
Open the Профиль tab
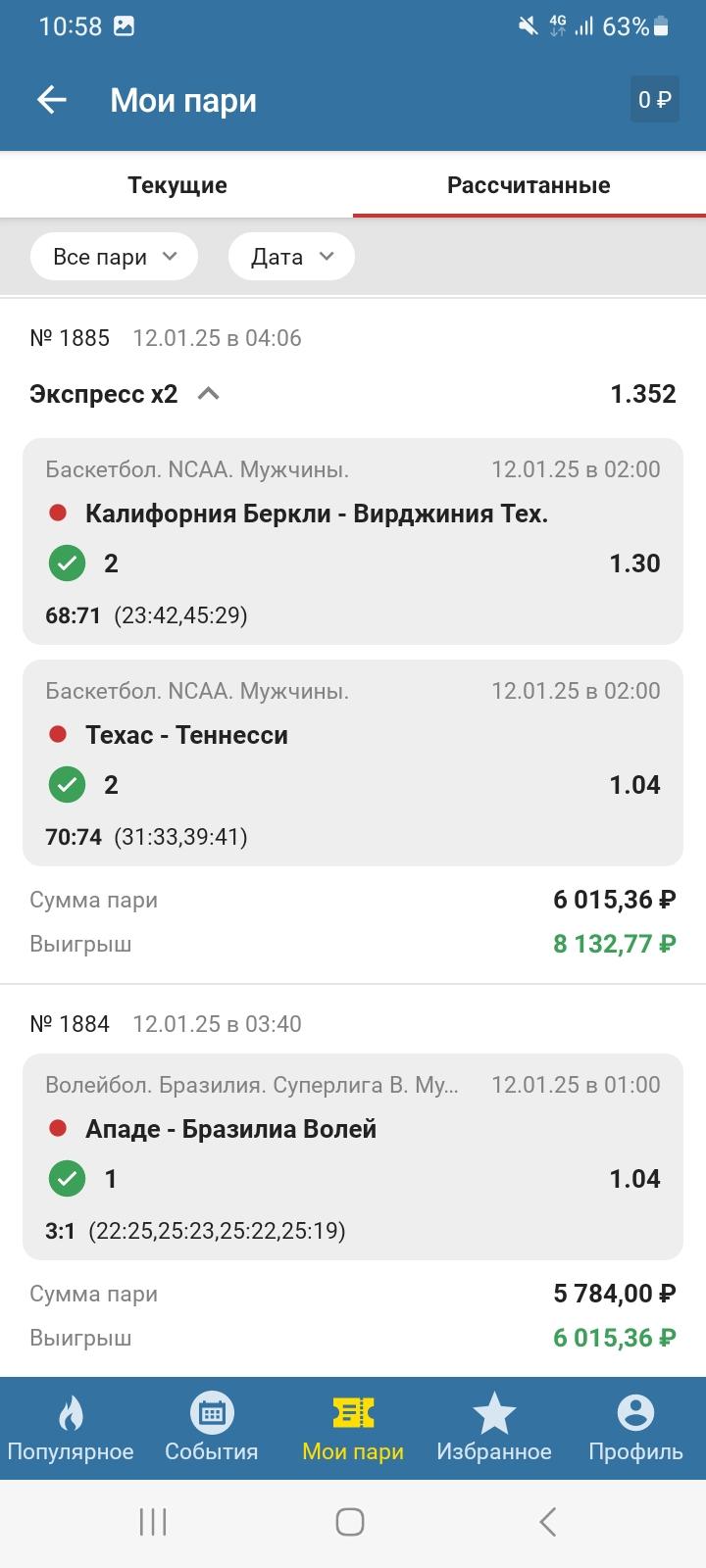coord(635,1428)
